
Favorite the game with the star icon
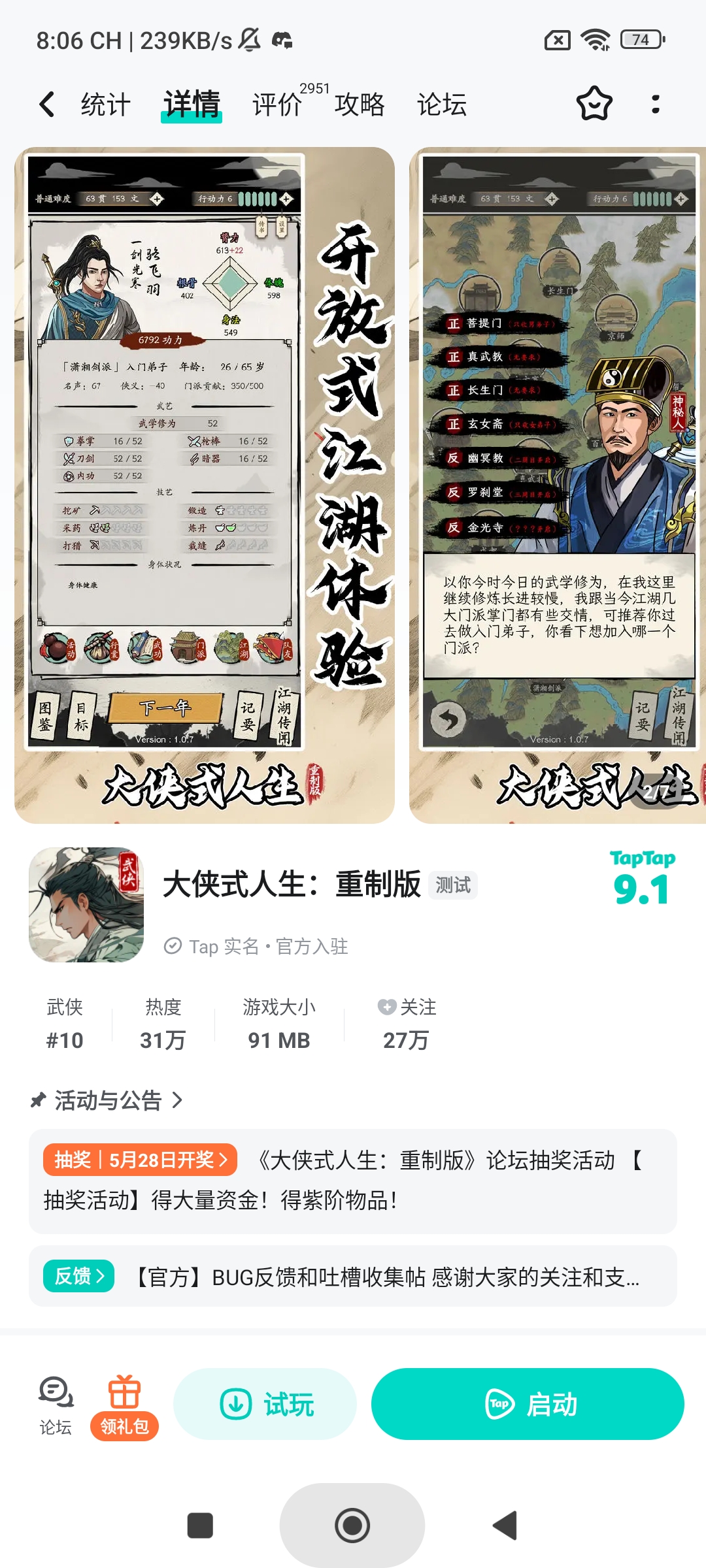tap(594, 104)
